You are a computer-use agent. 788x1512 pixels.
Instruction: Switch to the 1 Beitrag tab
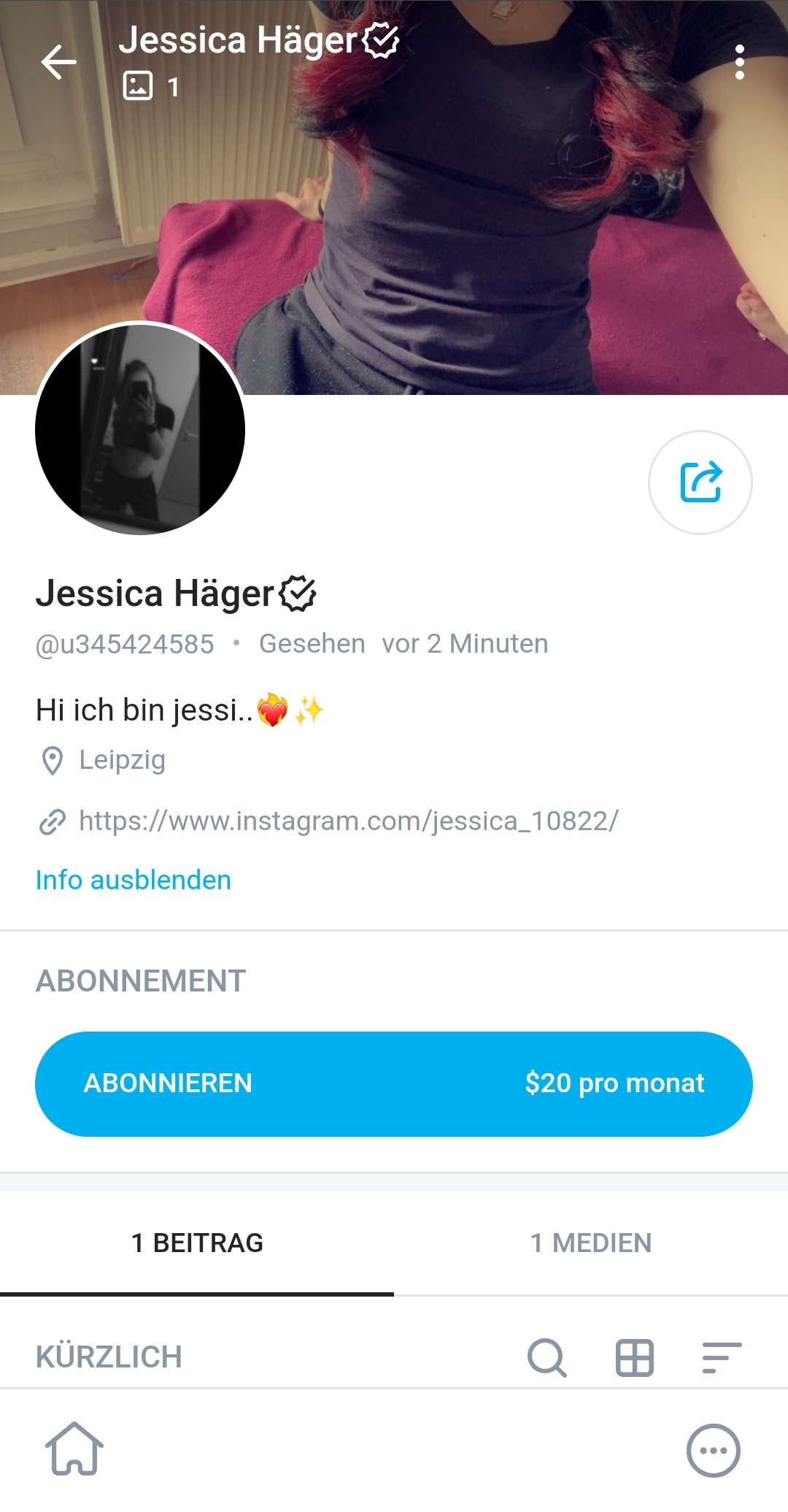point(197,1243)
